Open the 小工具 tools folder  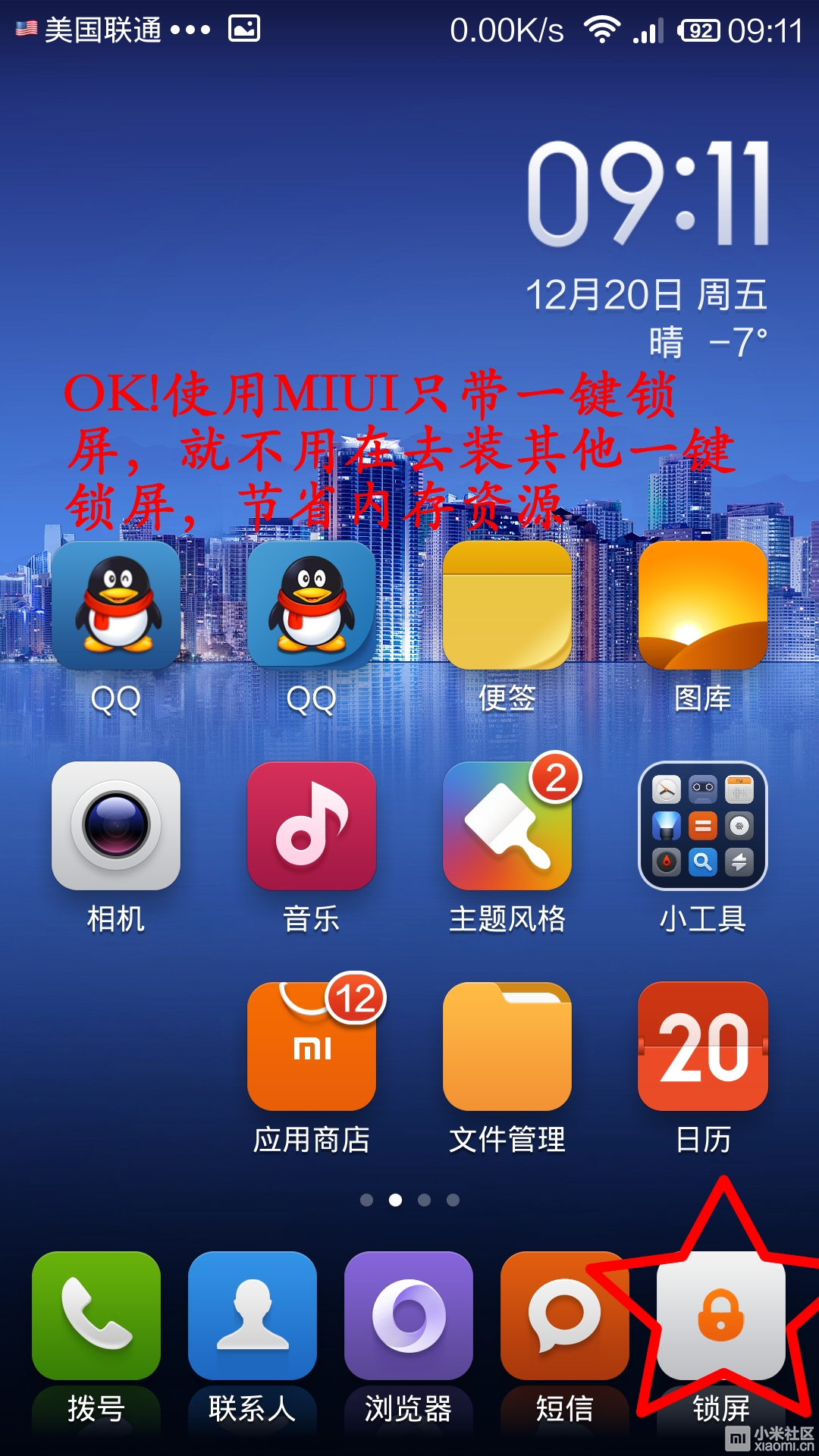point(701,827)
